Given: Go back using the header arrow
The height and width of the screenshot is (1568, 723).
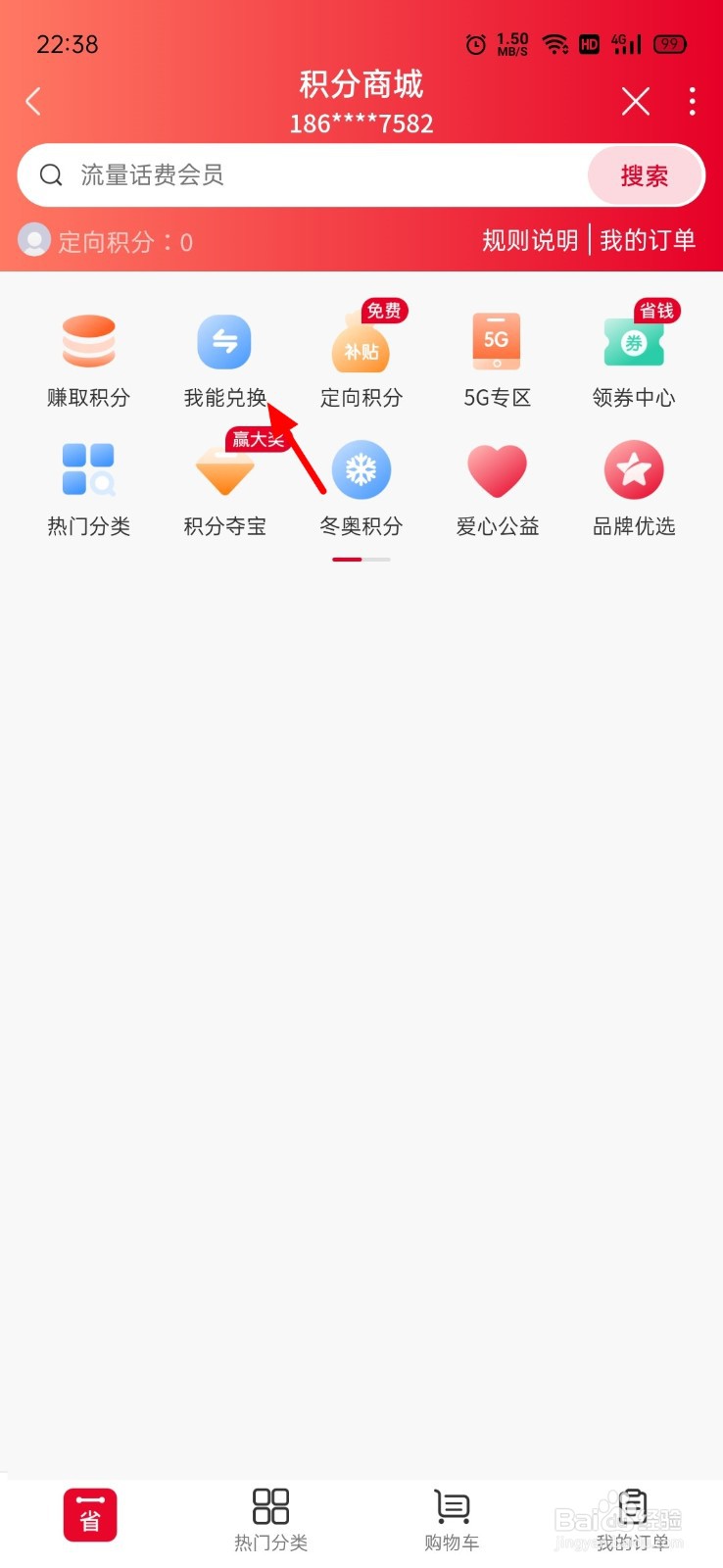Looking at the screenshot, I should coord(33,101).
